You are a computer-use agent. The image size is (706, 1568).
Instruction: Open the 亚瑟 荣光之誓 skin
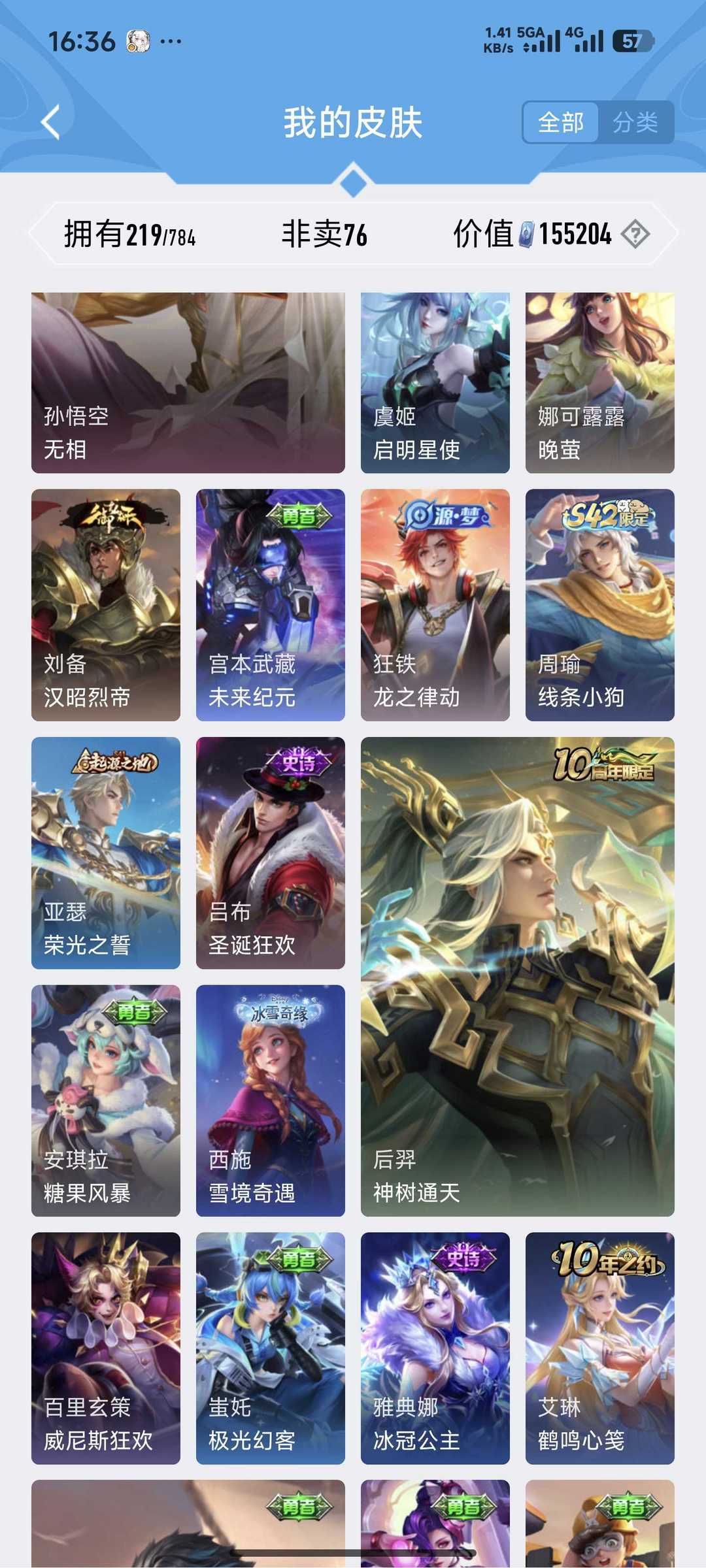click(105, 853)
